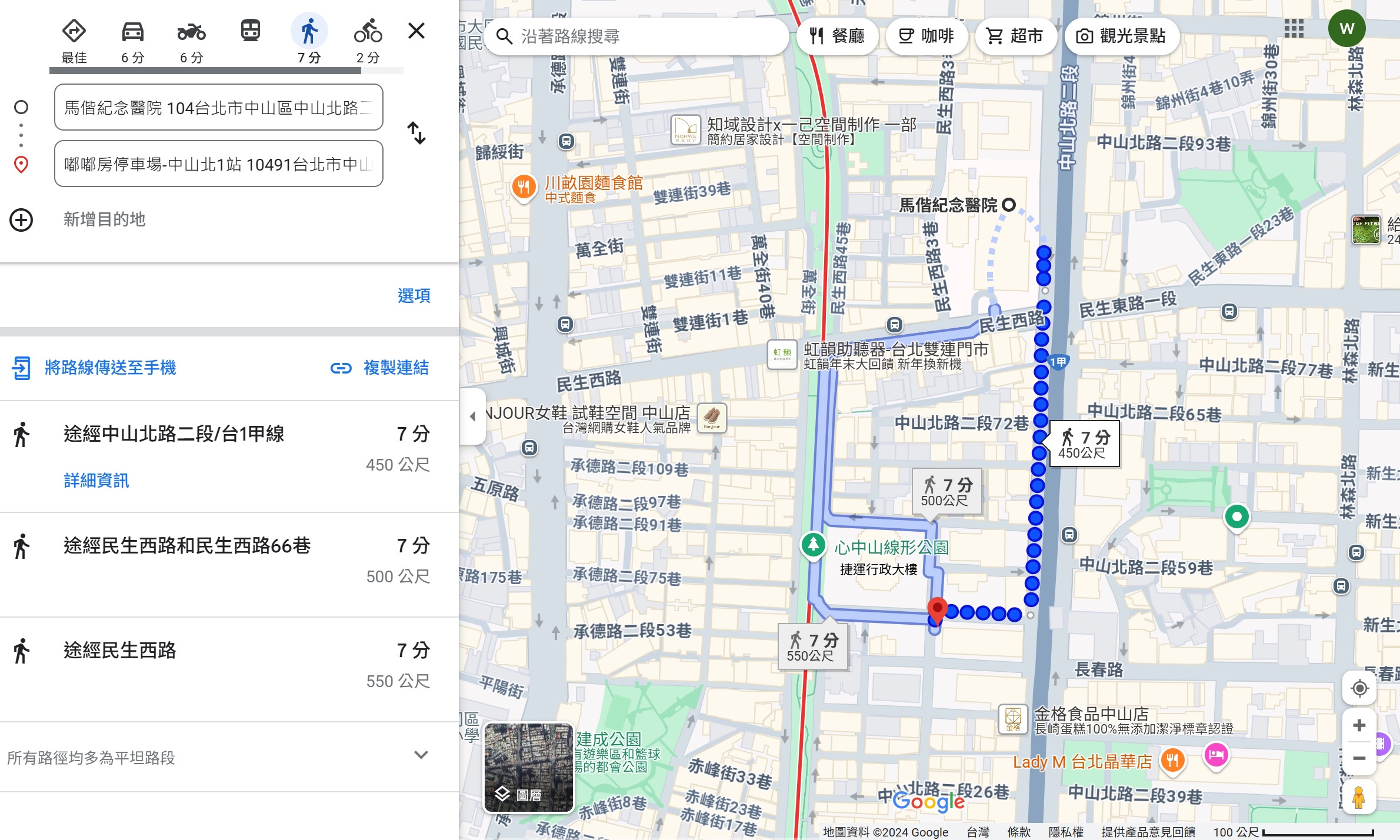The image size is (1400, 840).
Task: Expand the flat terrain info row
Action: (421, 755)
